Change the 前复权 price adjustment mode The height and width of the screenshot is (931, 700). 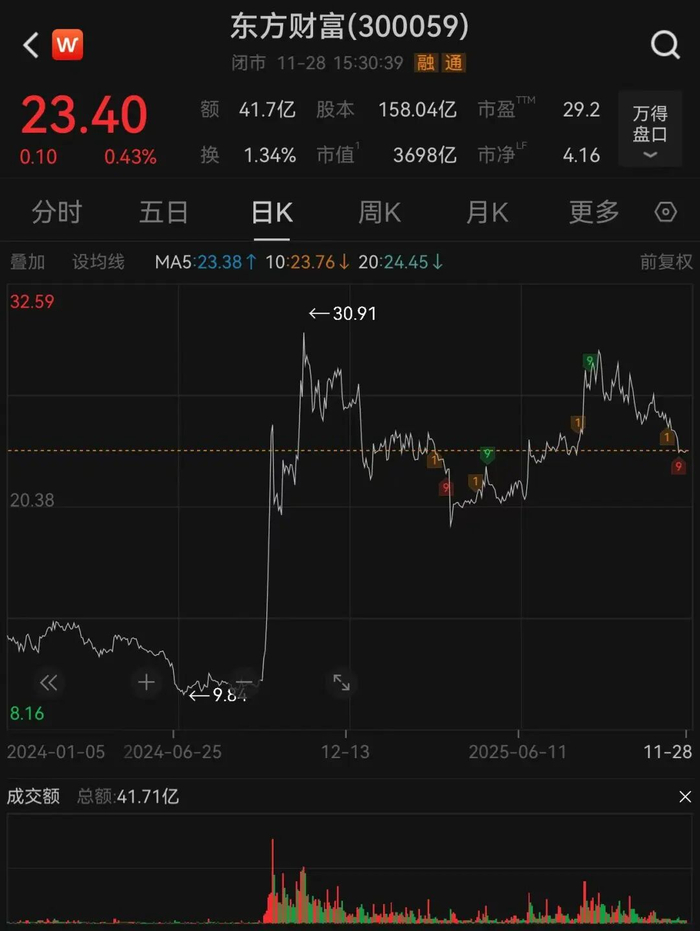(x=666, y=262)
